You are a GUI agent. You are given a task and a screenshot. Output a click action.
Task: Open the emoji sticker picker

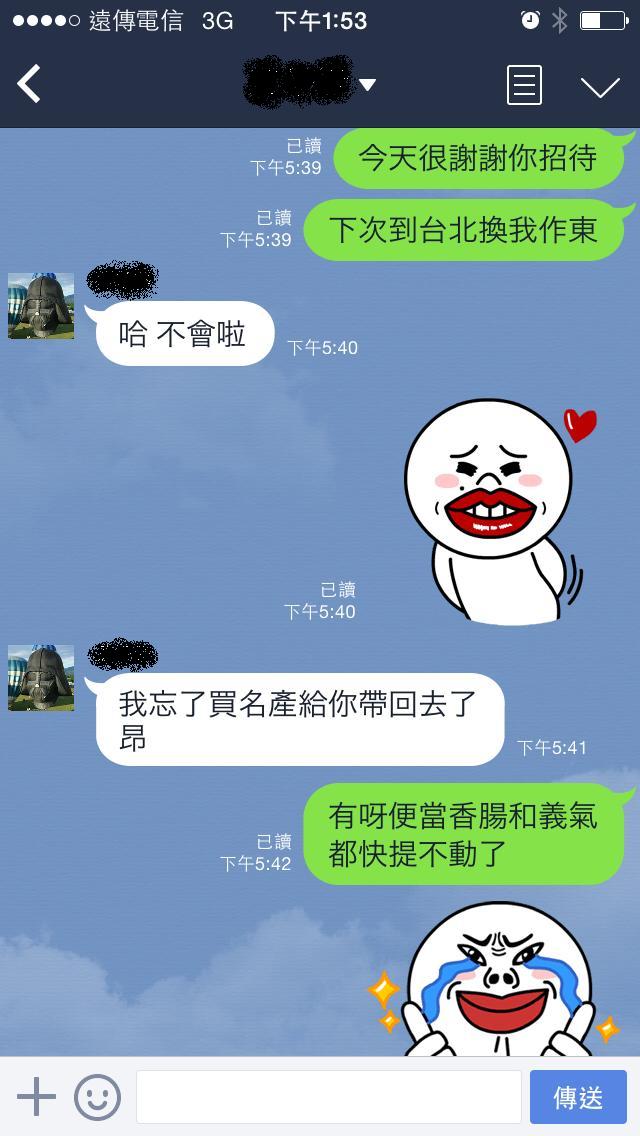click(97, 1097)
